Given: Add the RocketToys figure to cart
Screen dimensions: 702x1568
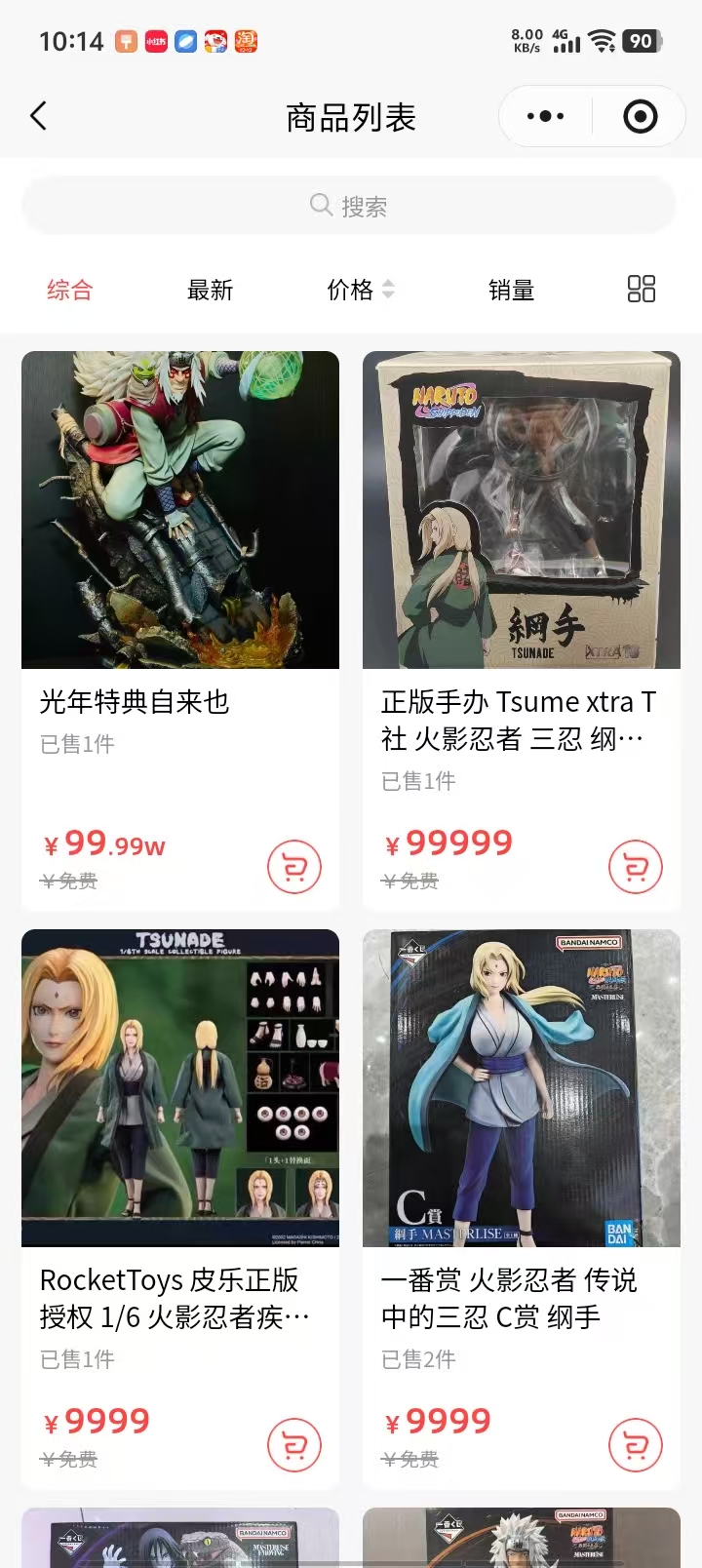Looking at the screenshot, I should tap(293, 1445).
